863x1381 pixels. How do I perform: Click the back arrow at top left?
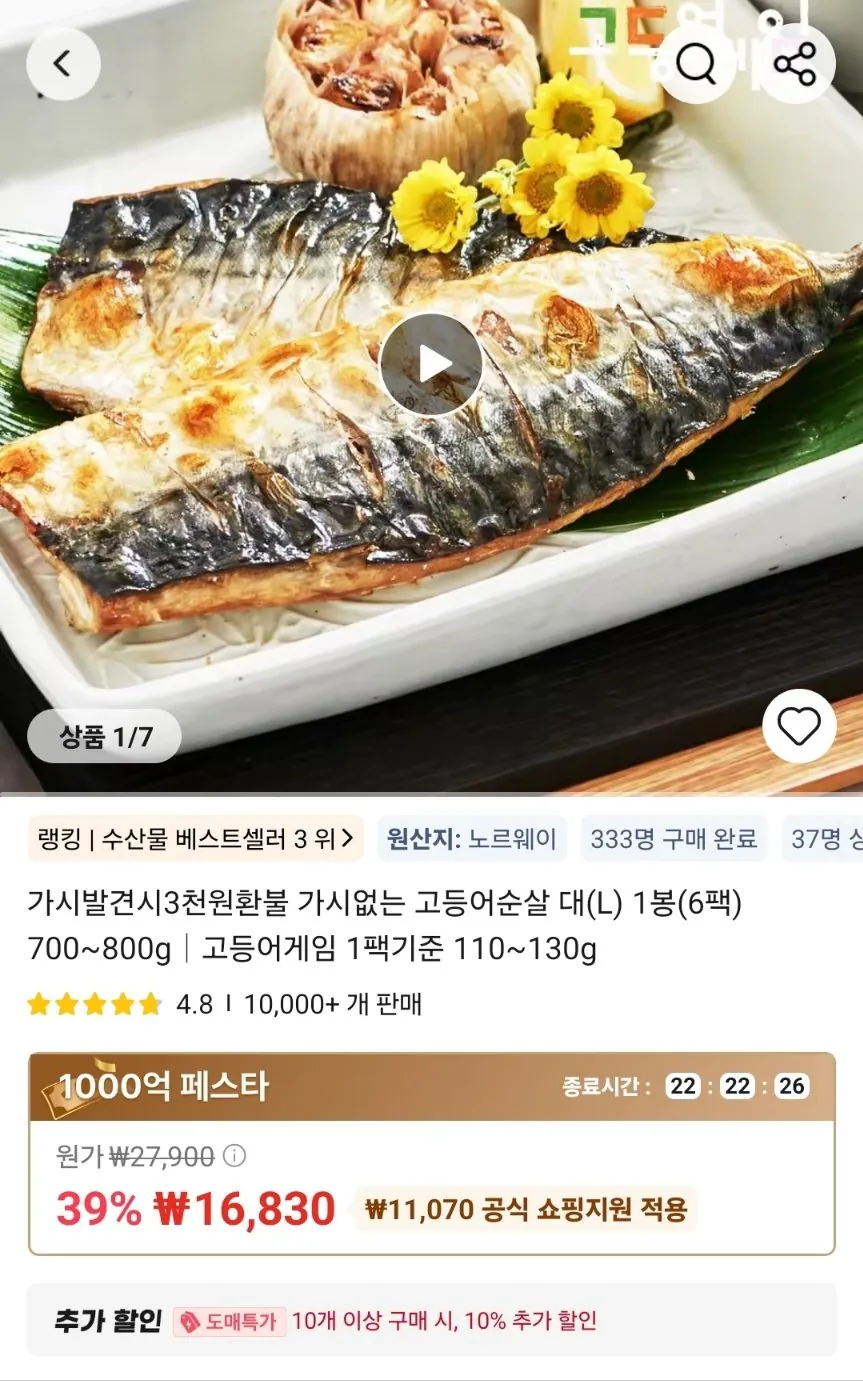63,62
